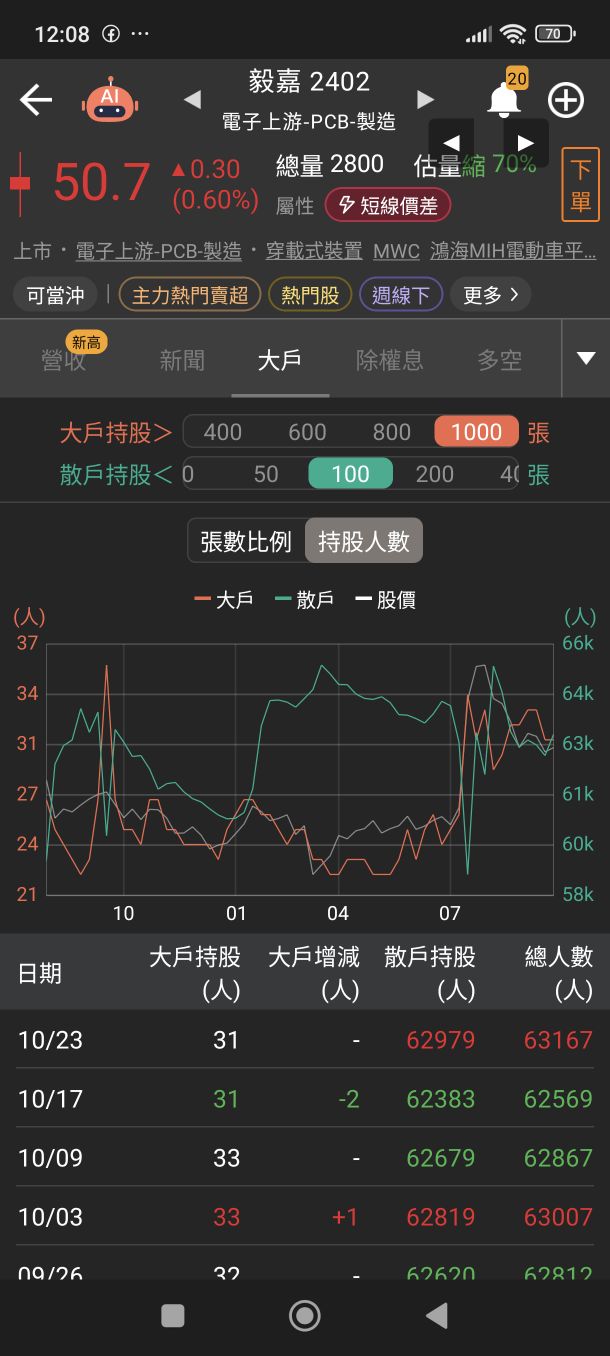Switch to the 營收 tab
Viewport: 610px width, 1356px height.
tap(64, 361)
